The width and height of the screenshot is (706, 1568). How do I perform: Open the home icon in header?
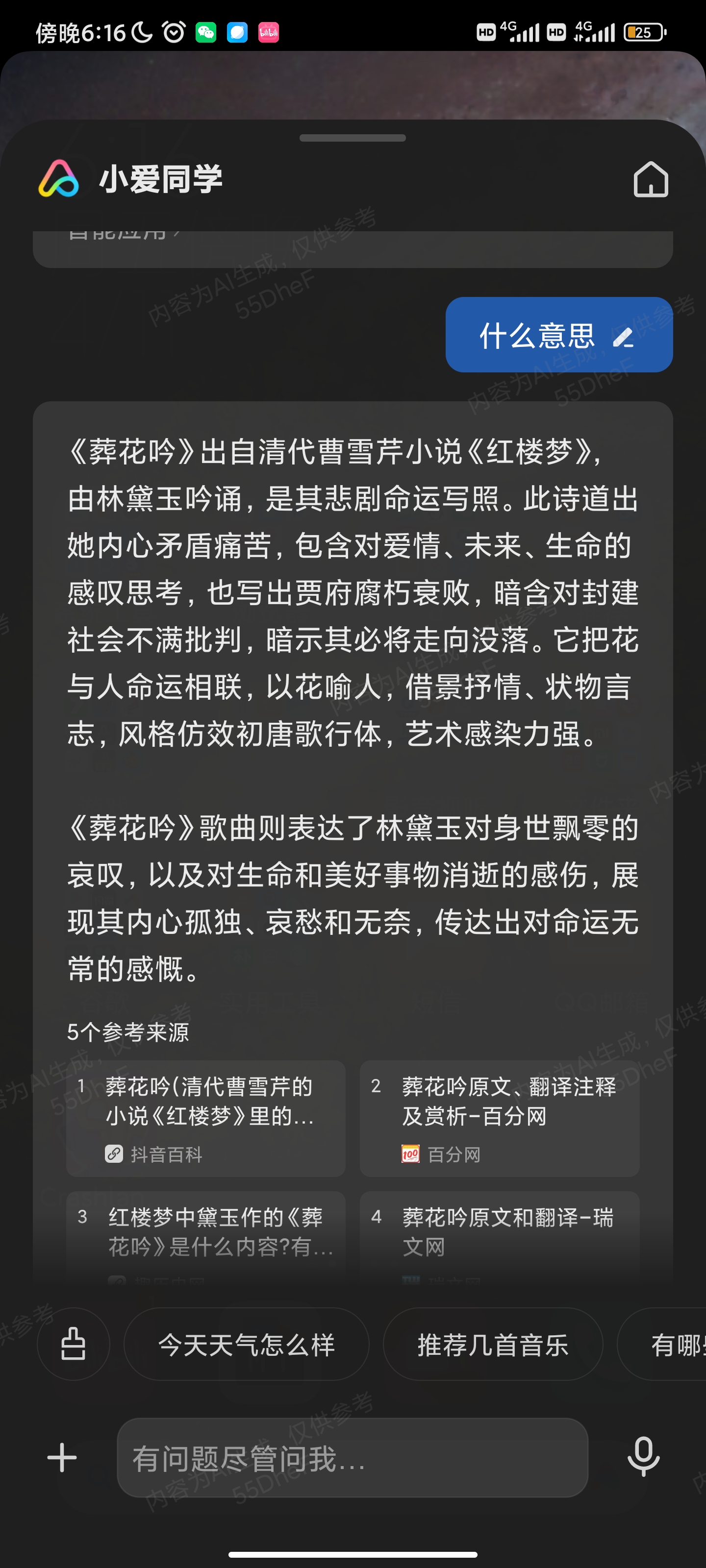click(651, 179)
